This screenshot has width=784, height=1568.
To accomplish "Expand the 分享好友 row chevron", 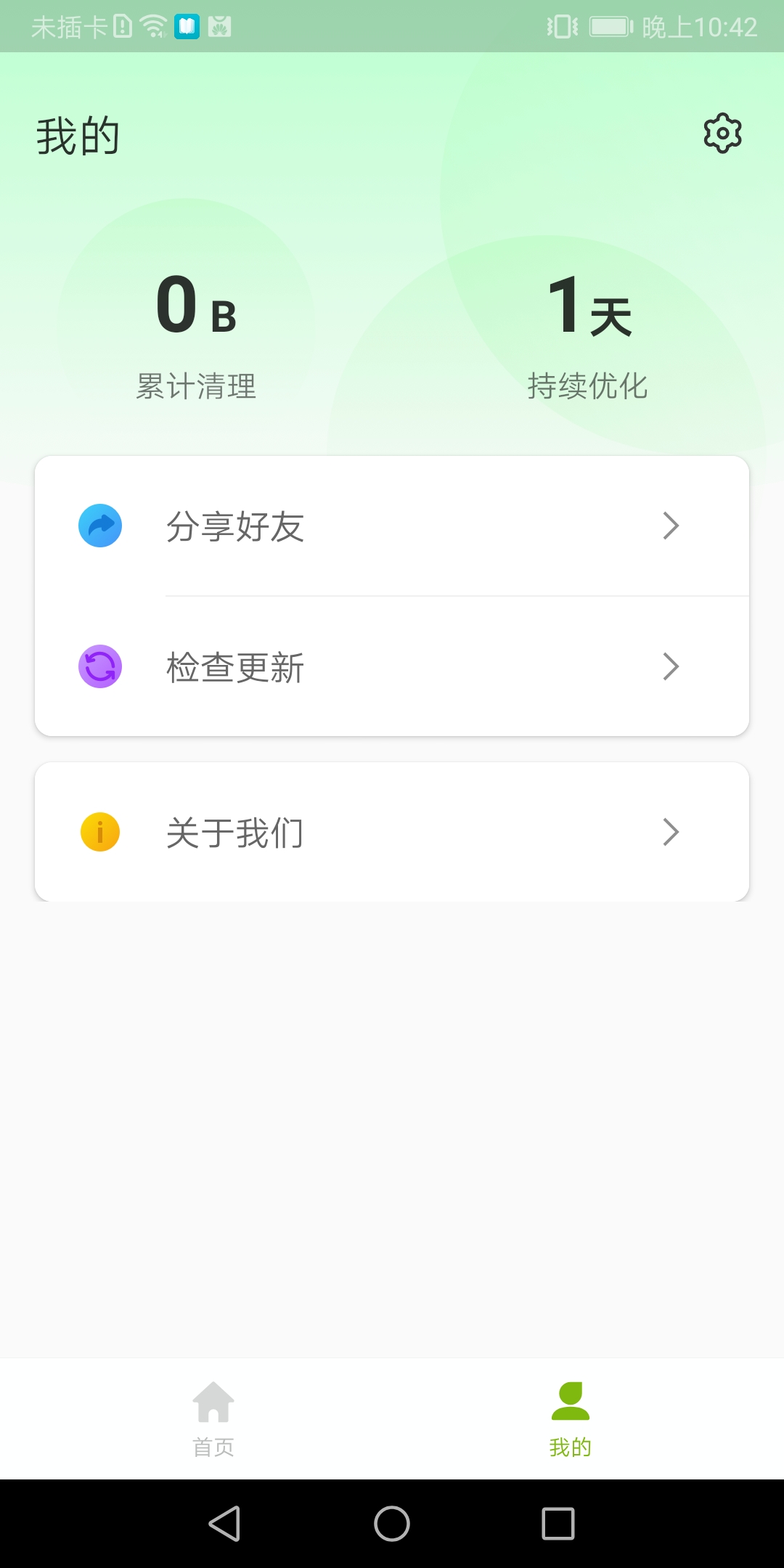I will pos(671,526).
